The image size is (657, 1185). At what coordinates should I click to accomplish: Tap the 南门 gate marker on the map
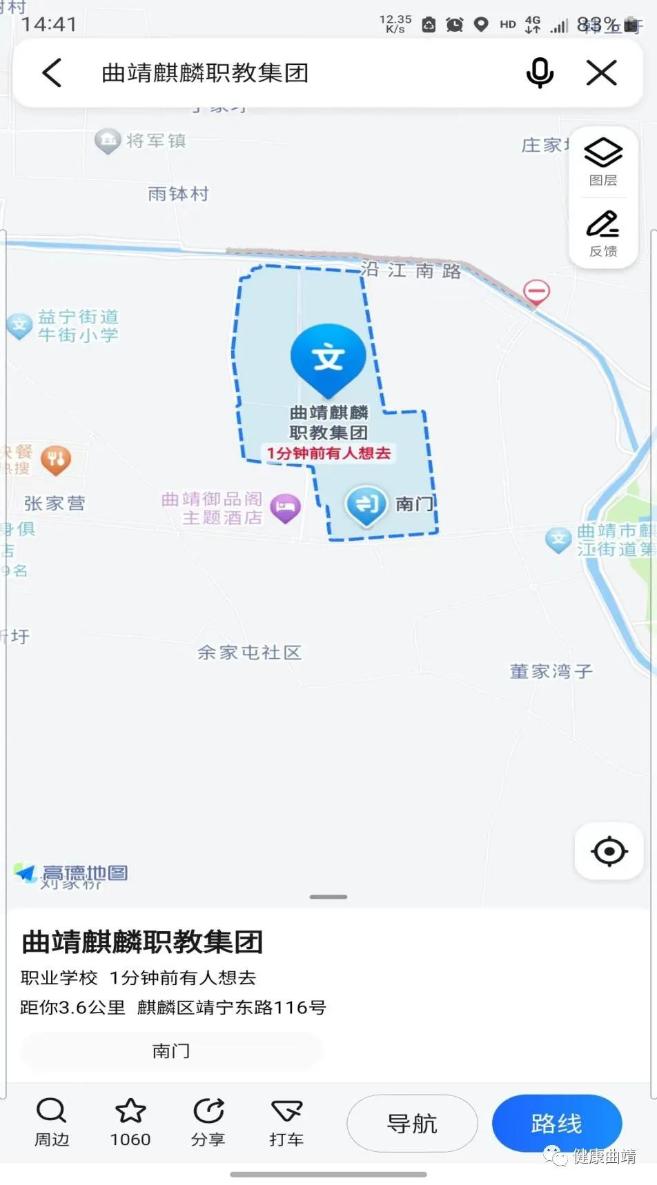click(x=366, y=505)
